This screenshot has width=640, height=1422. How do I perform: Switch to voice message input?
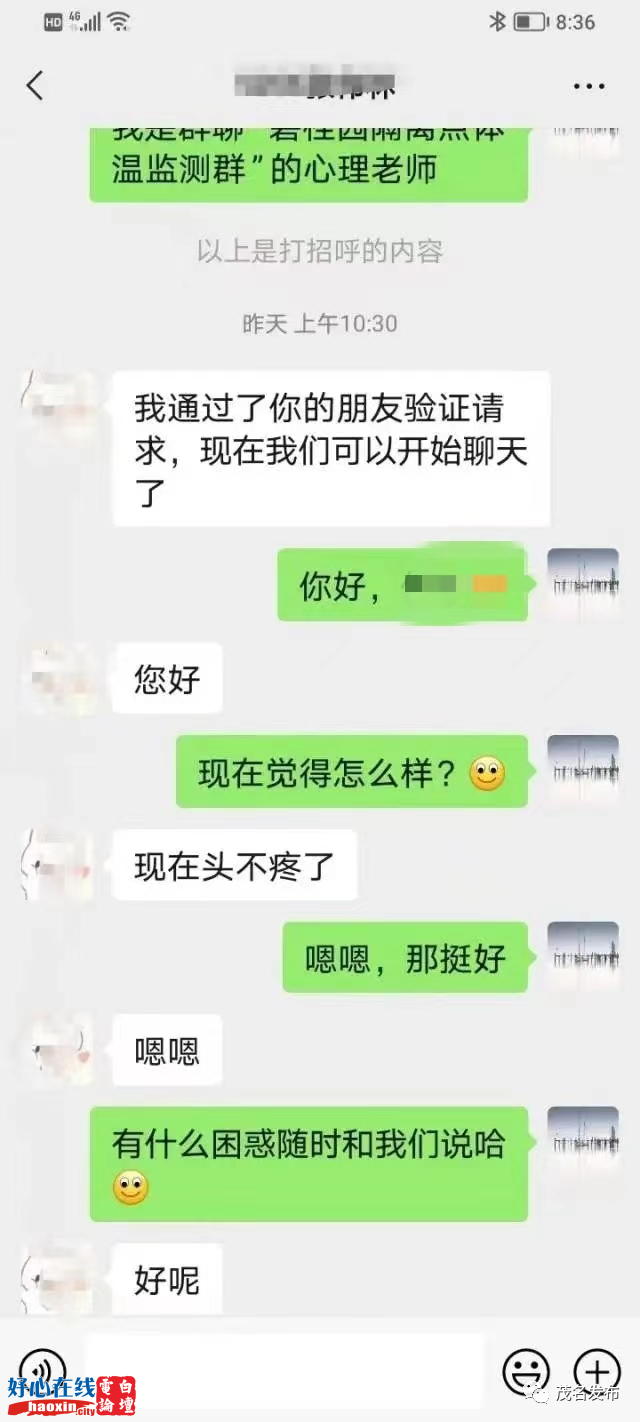42,1367
